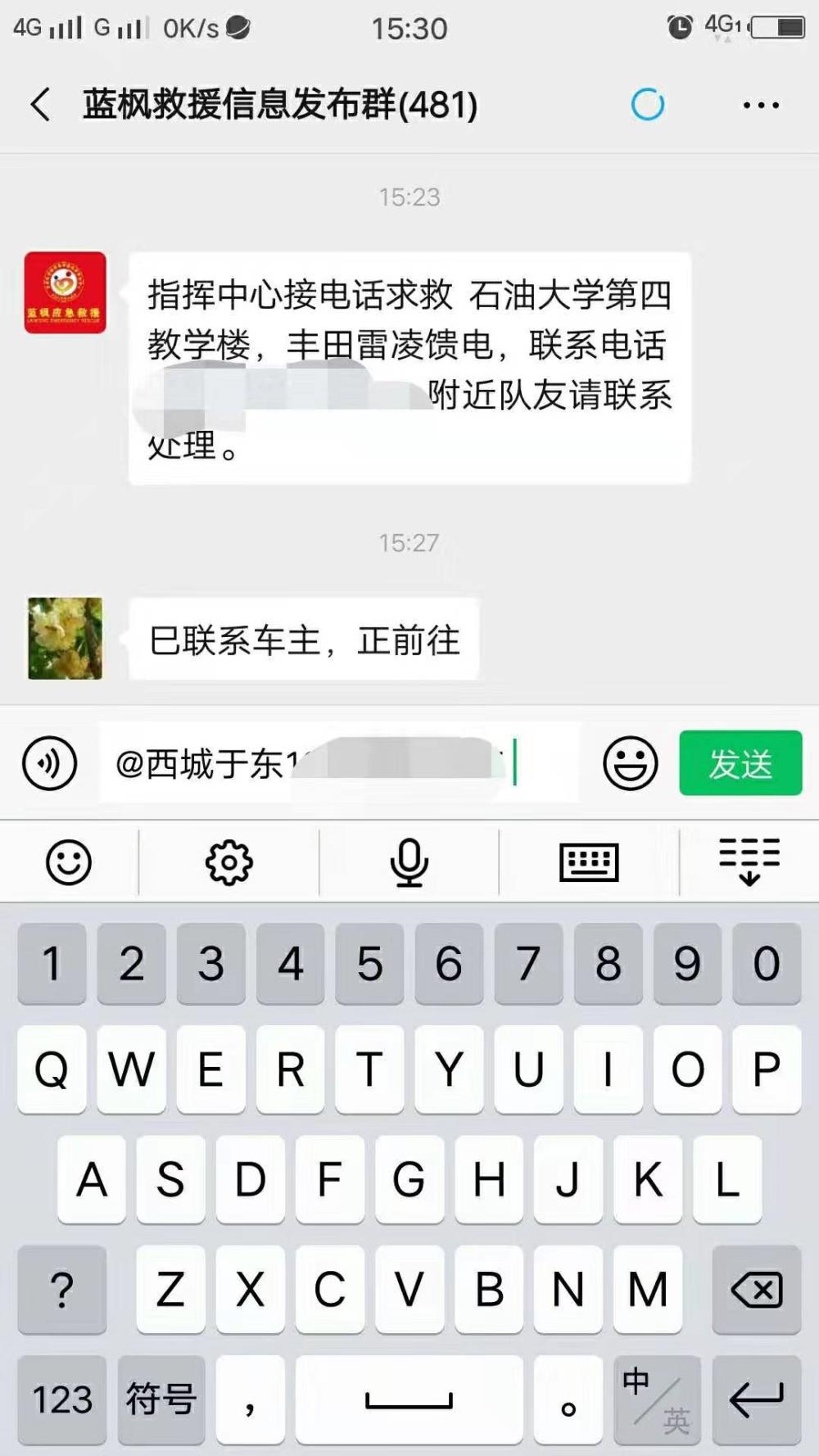Open keyboard settings gear

coord(229,861)
